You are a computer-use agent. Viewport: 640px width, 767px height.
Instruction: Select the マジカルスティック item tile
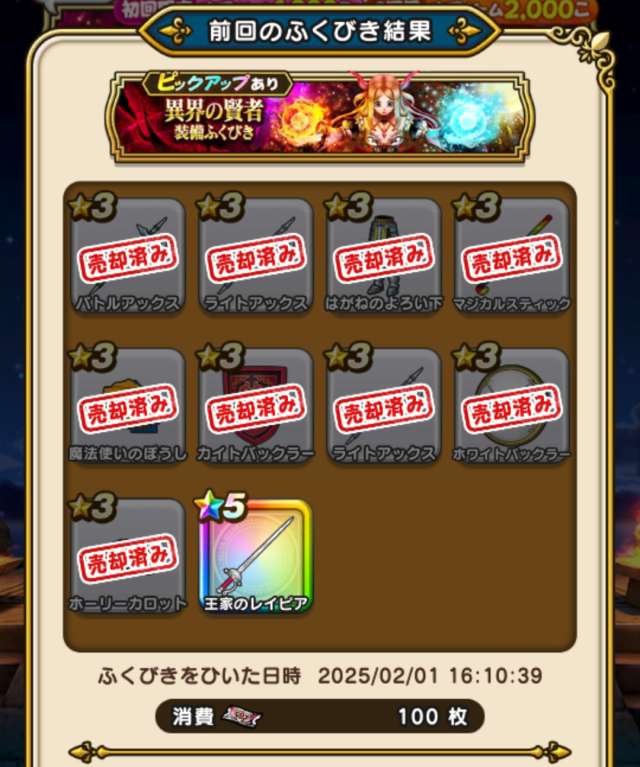coord(511,256)
